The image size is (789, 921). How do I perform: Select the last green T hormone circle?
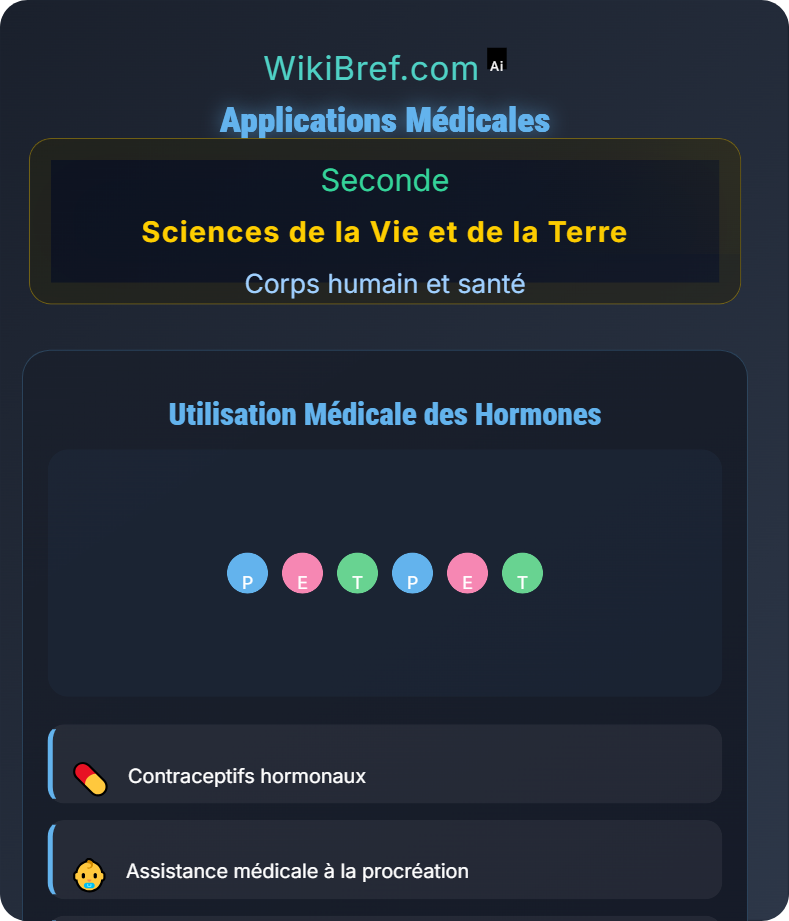pos(522,573)
